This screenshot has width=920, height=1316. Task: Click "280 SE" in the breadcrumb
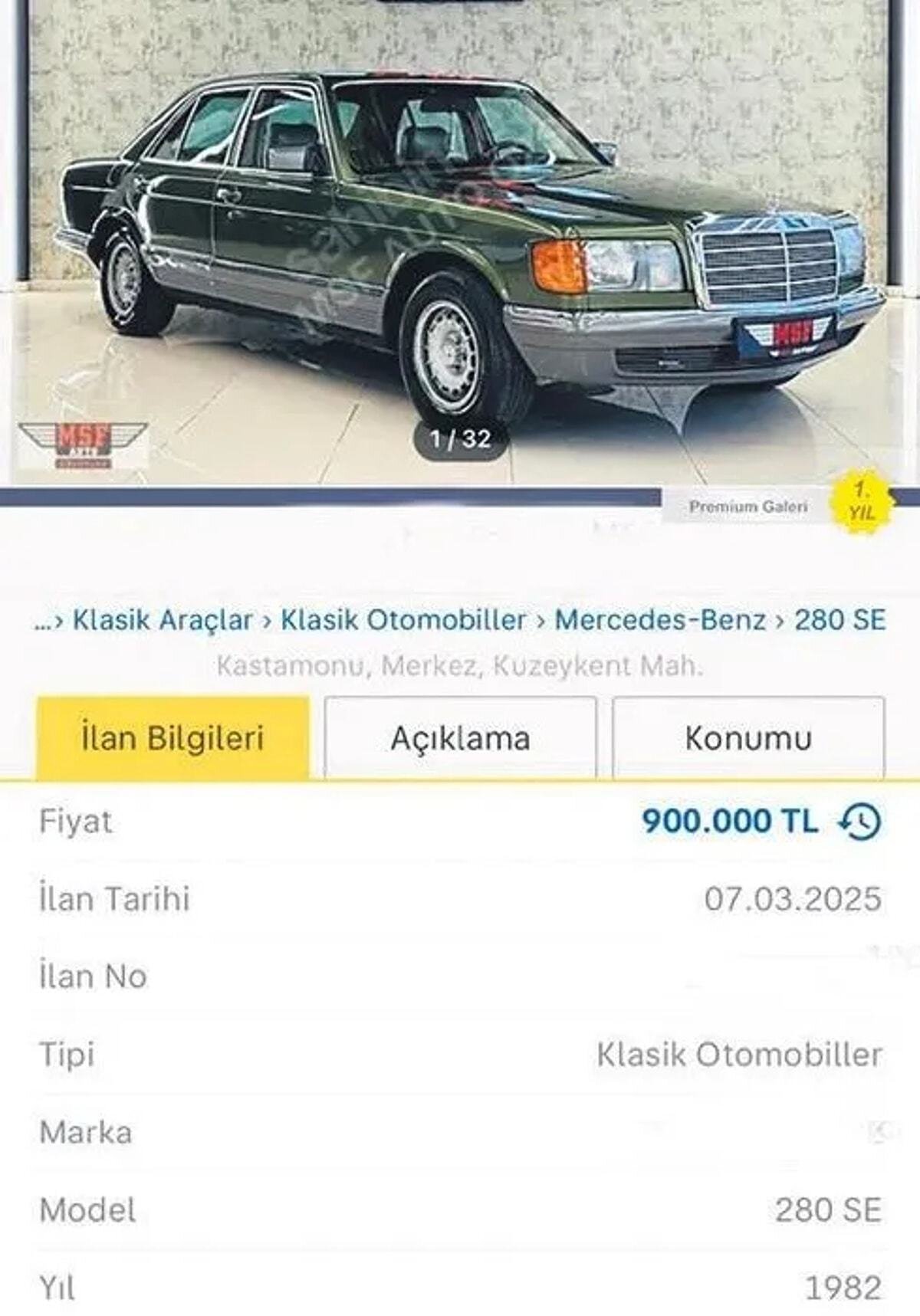pyautogui.click(x=840, y=623)
